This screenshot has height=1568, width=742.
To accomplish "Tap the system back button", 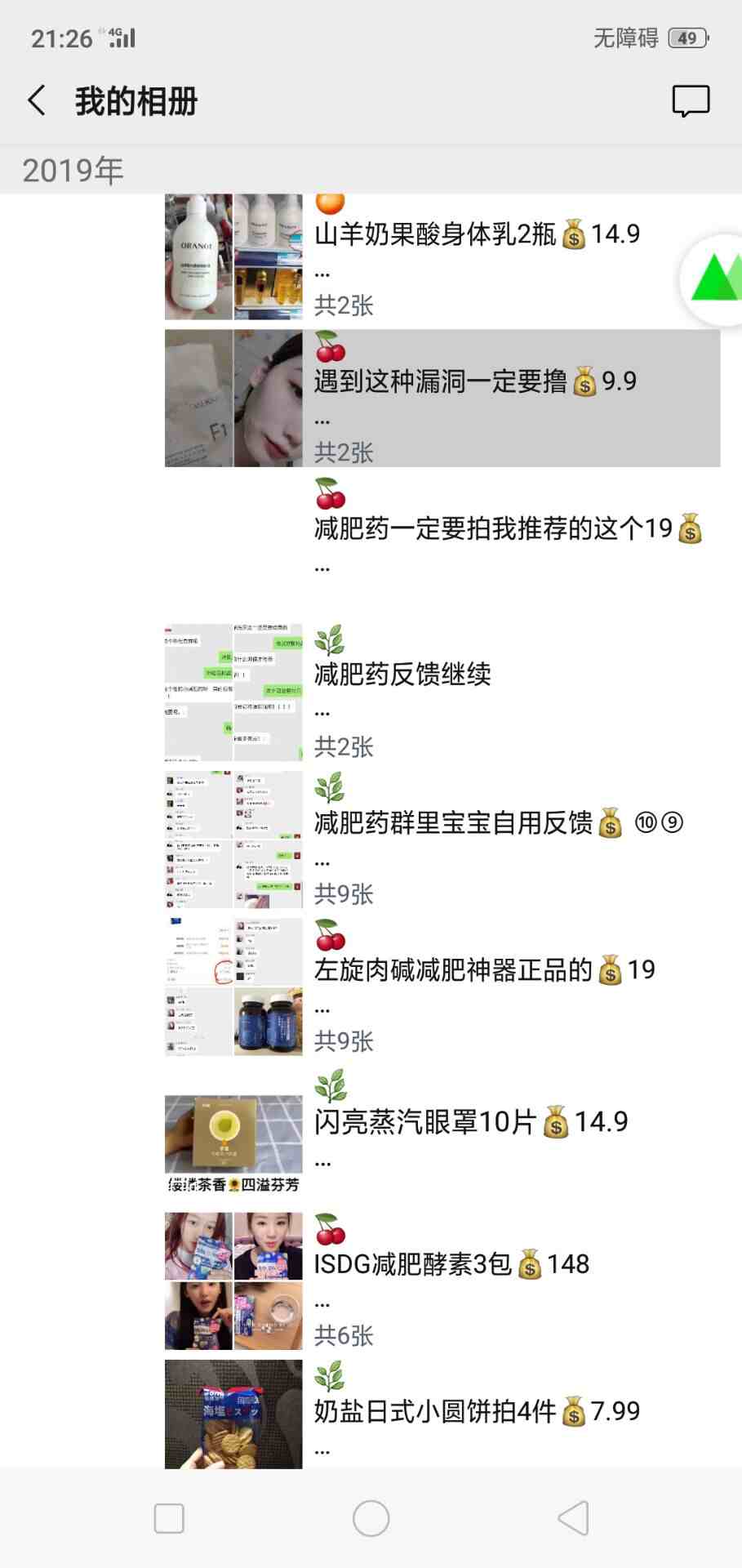I will point(573,1518).
